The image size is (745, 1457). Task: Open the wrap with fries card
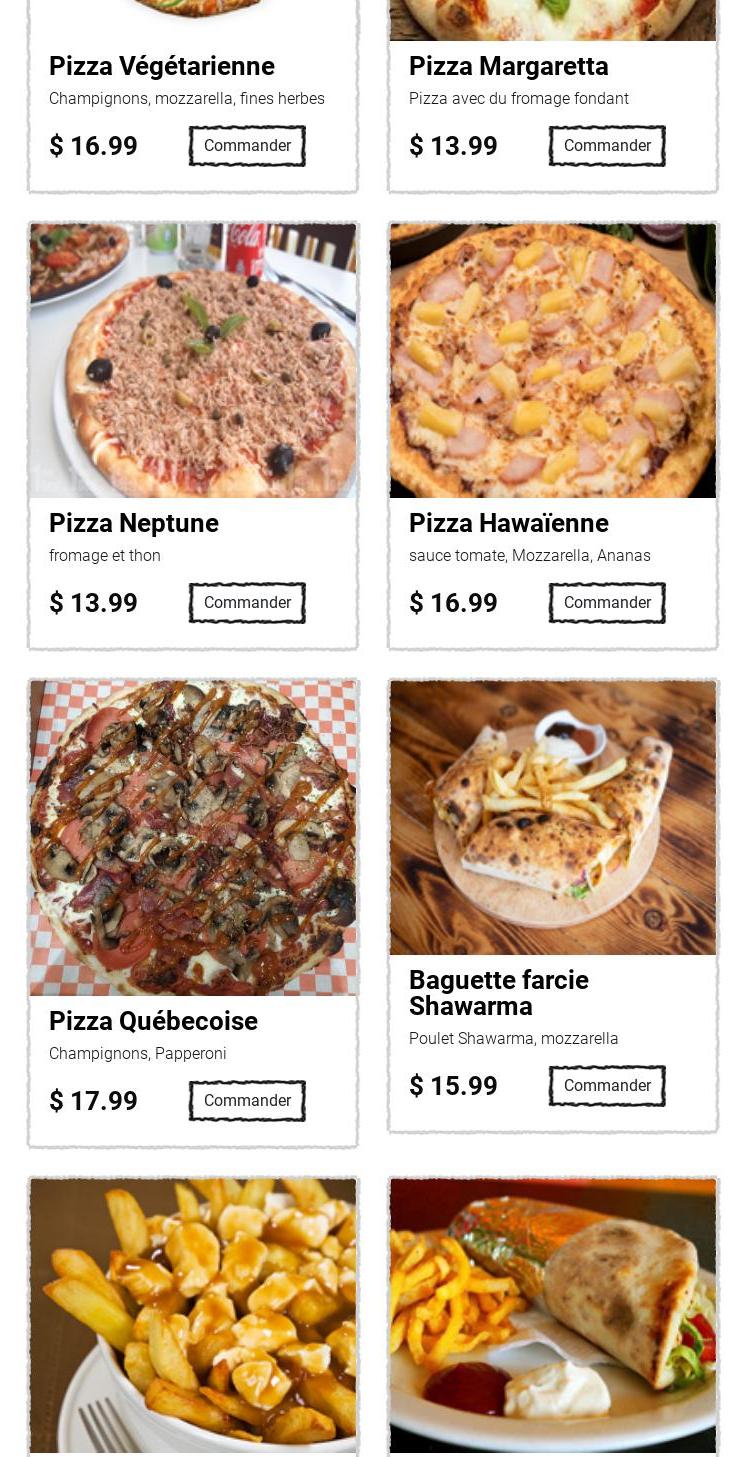553,1315
